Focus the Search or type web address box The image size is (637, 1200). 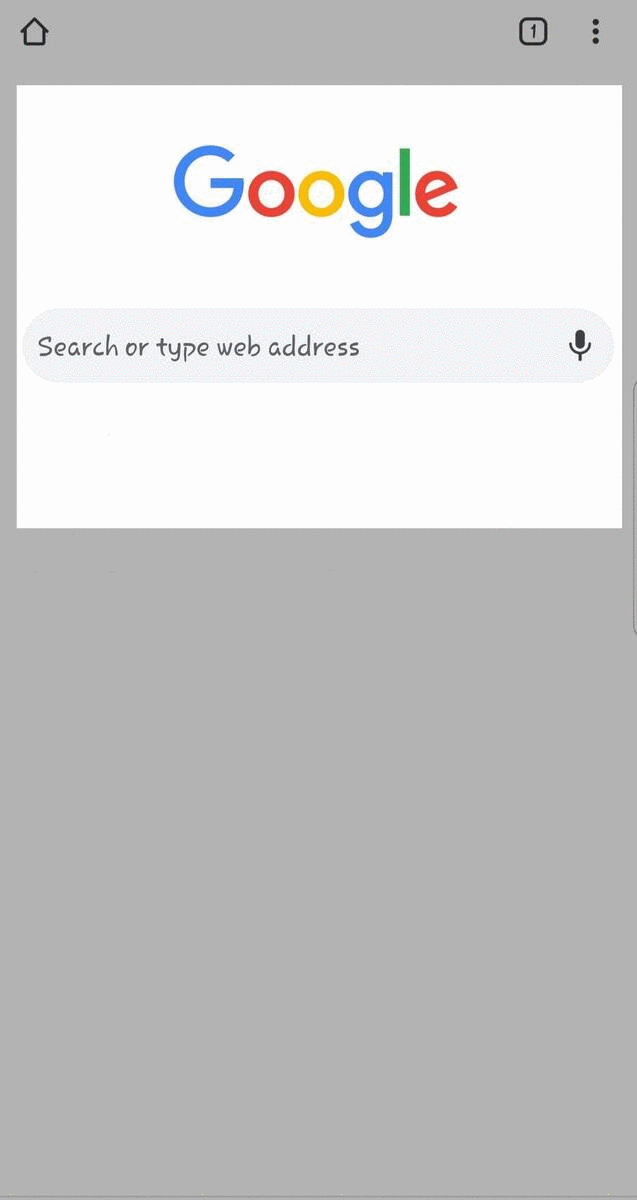[317, 346]
